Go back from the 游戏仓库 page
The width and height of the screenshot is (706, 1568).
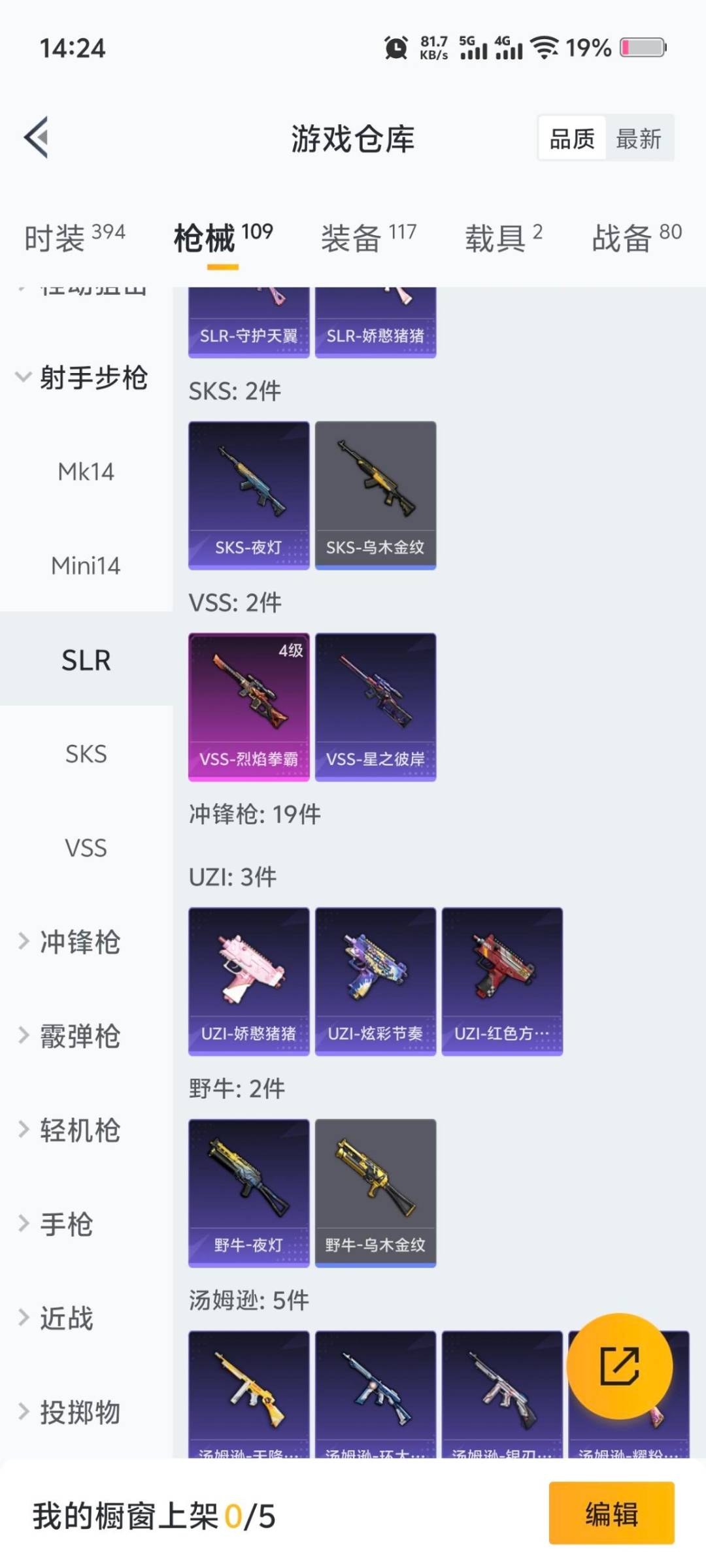(x=37, y=137)
